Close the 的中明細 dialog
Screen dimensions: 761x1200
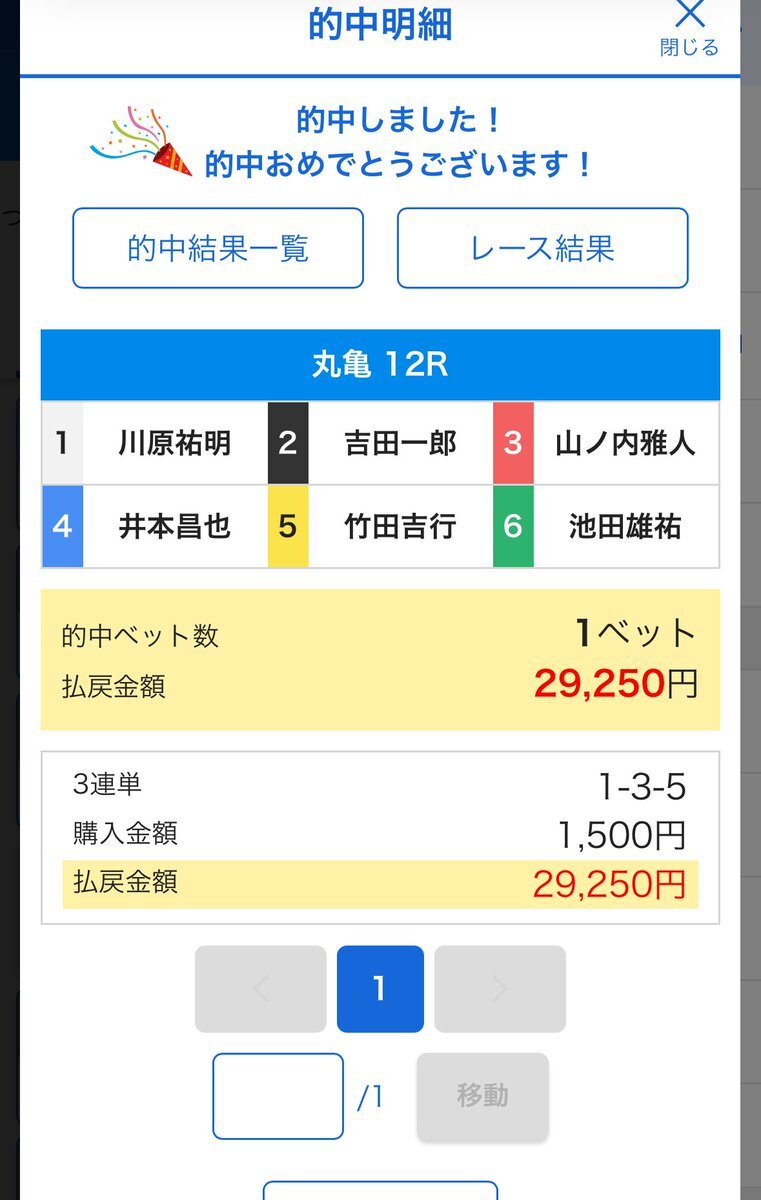click(x=689, y=28)
